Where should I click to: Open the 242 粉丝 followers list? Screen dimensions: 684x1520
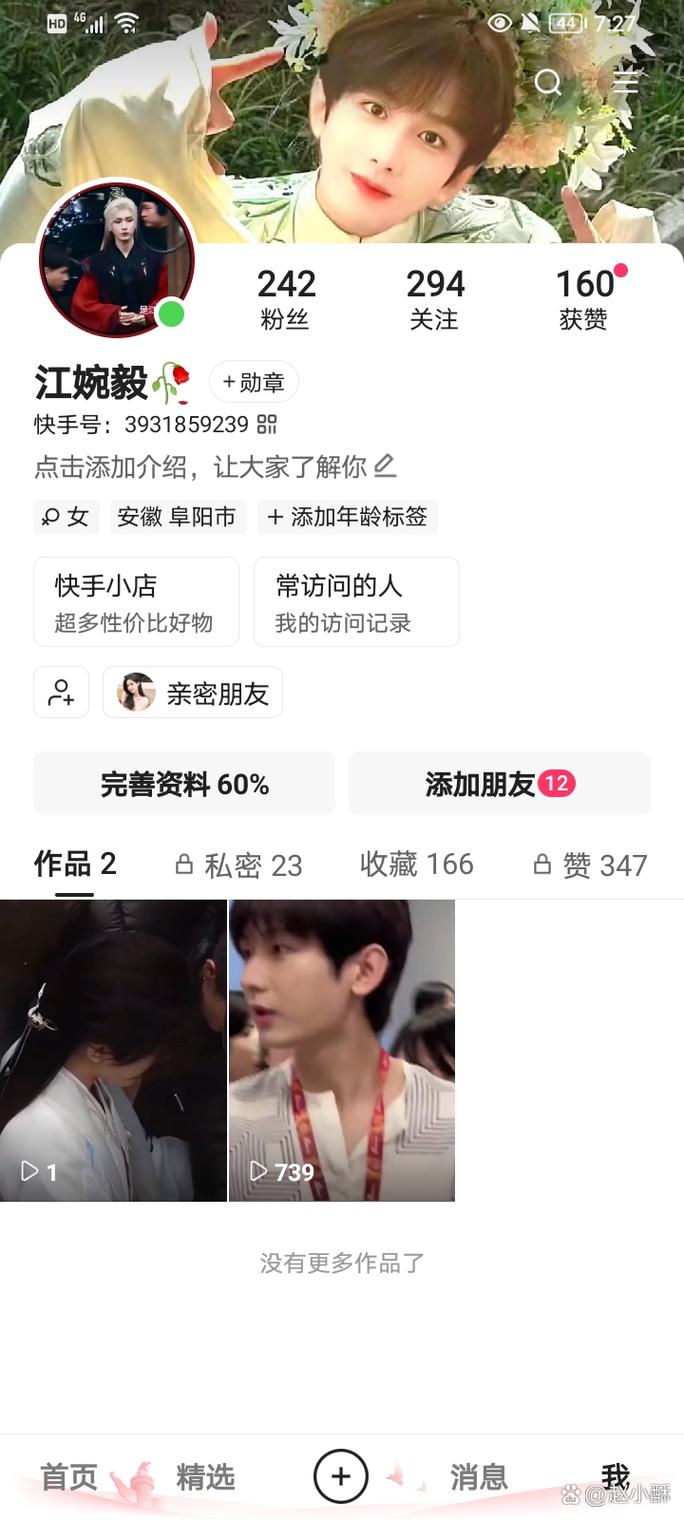(x=286, y=298)
